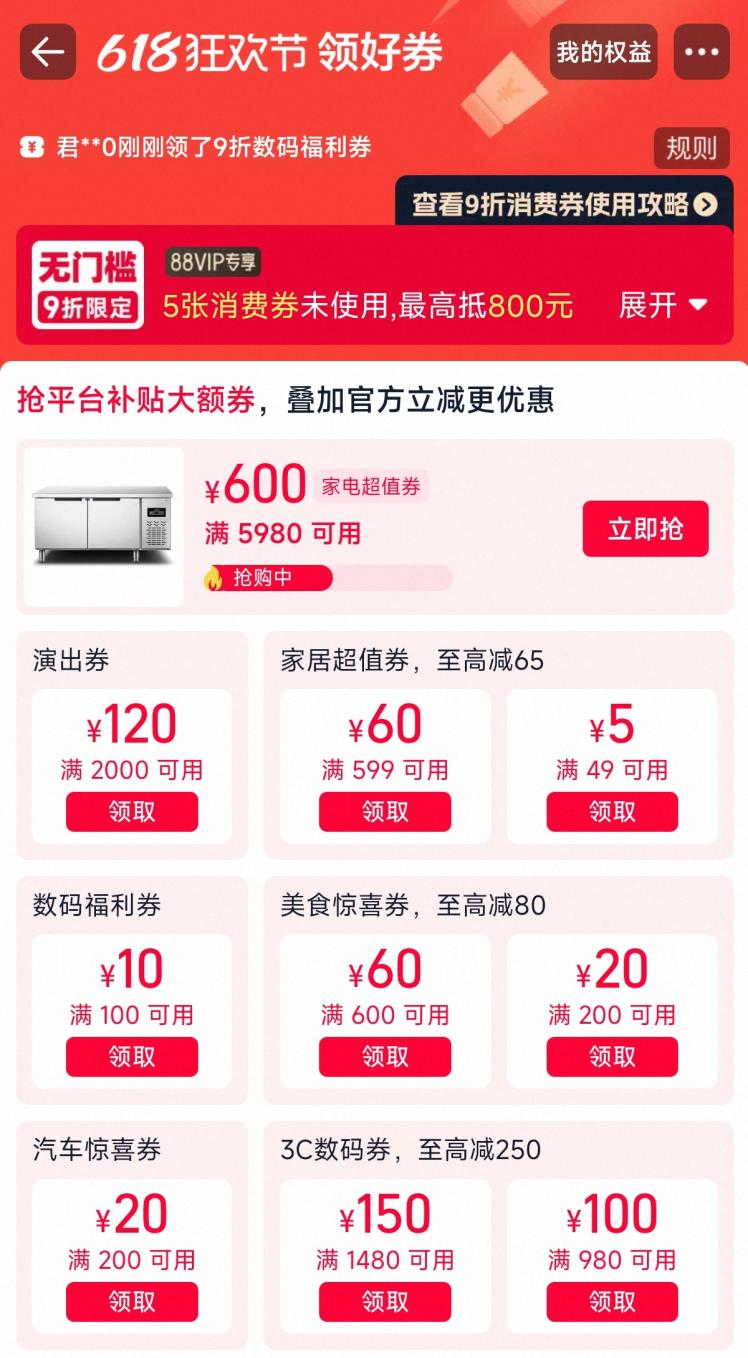Open 我的权益 page

[603, 52]
